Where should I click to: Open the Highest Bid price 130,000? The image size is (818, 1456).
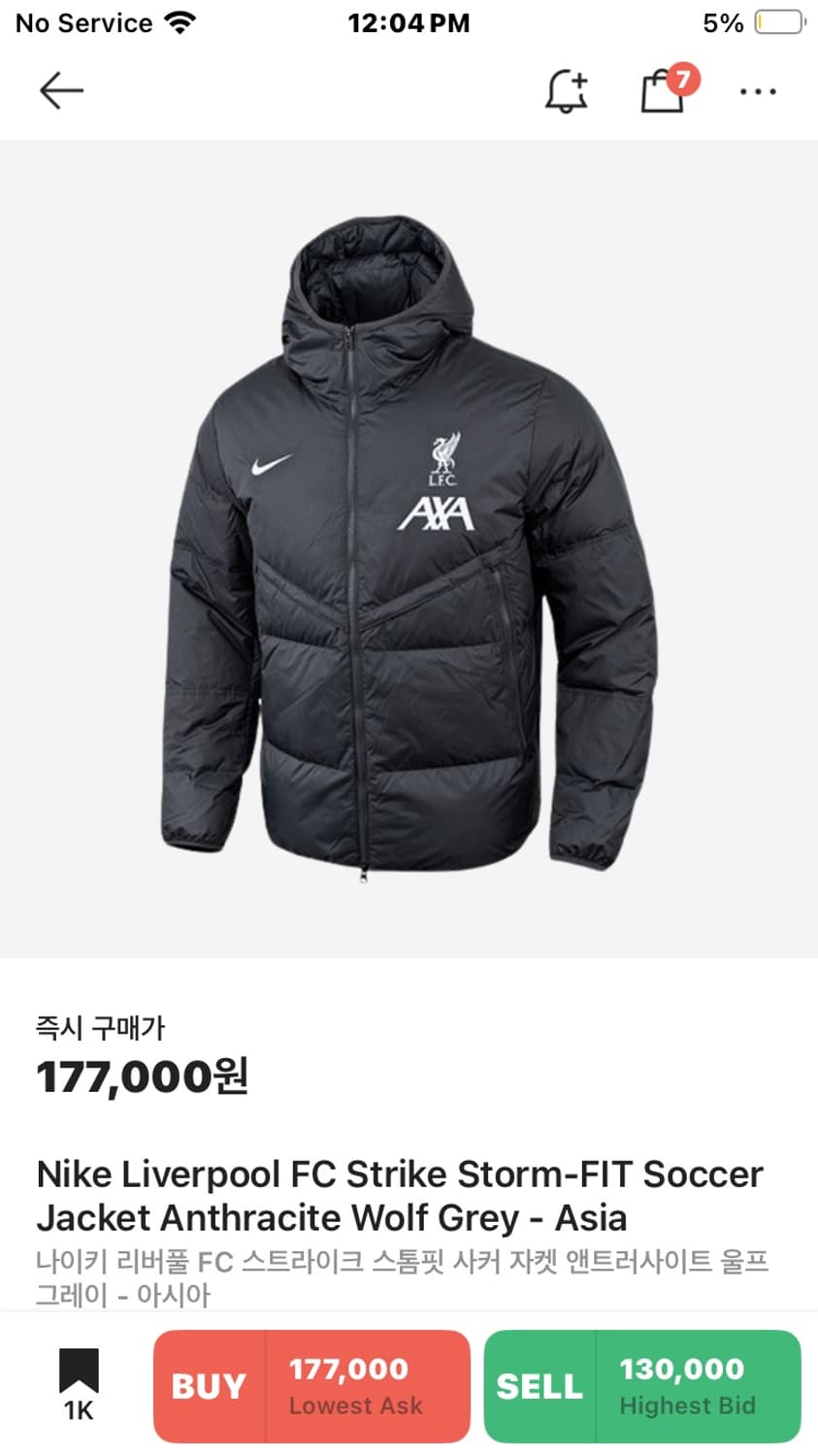coord(691,1385)
